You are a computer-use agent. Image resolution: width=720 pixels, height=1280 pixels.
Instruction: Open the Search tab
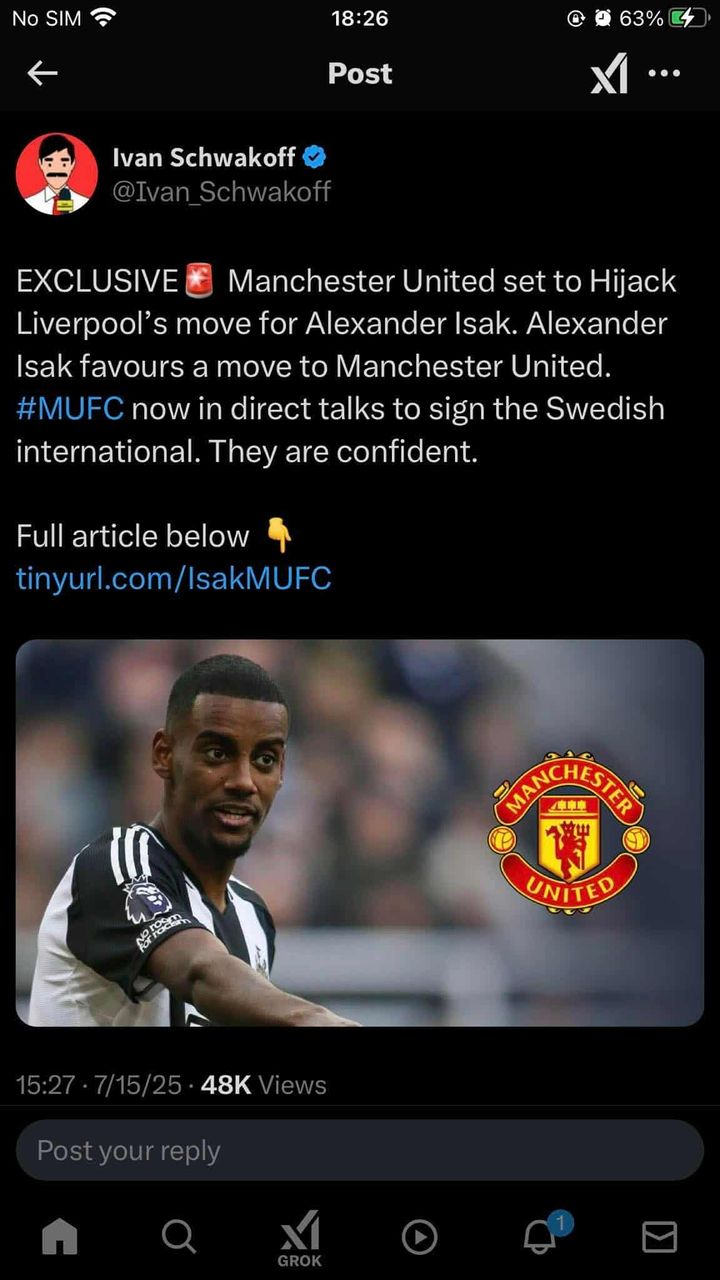pyautogui.click(x=179, y=1238)
